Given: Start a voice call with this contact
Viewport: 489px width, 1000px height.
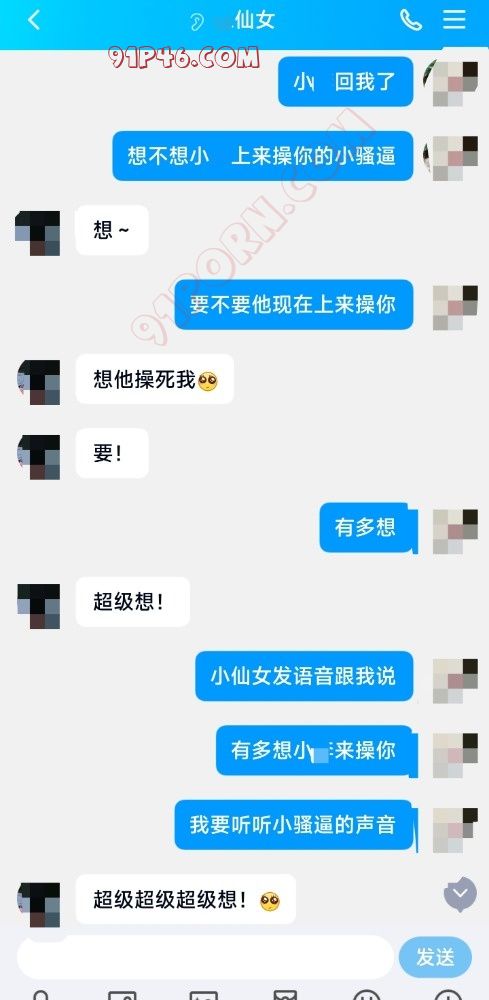Looking at the screenshot, I should [x=411, y=20].
